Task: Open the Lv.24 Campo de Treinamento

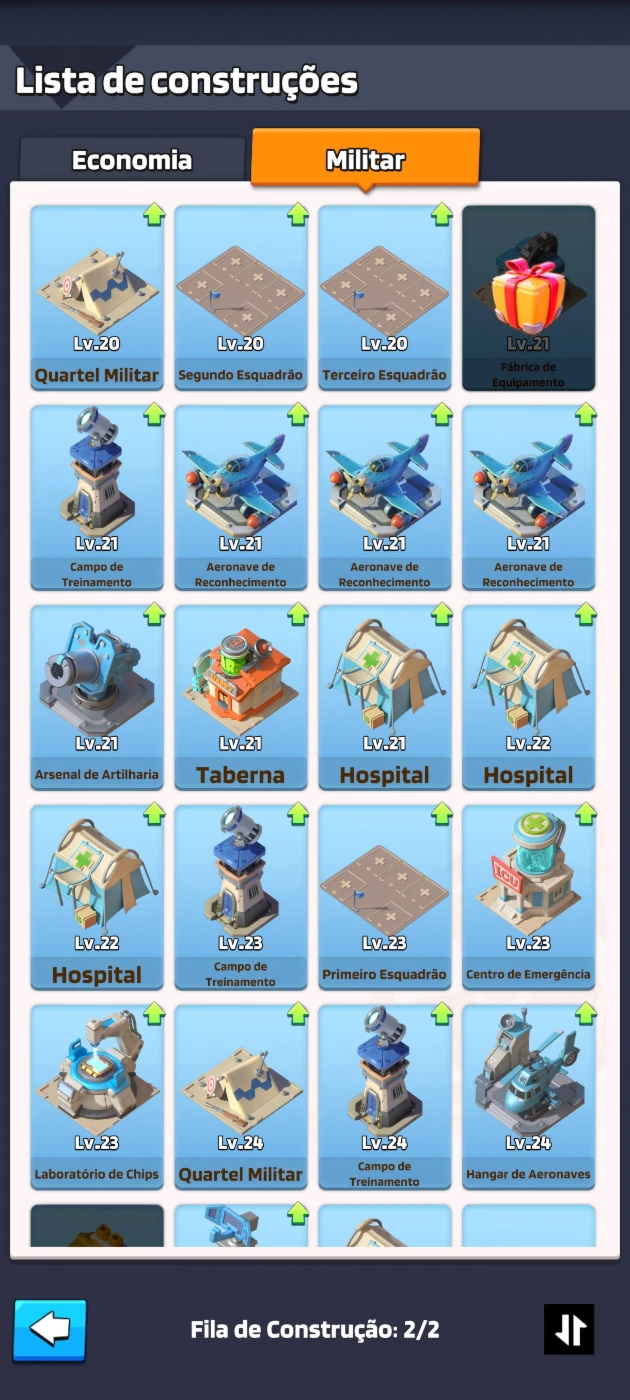Action: [385, 1098]
